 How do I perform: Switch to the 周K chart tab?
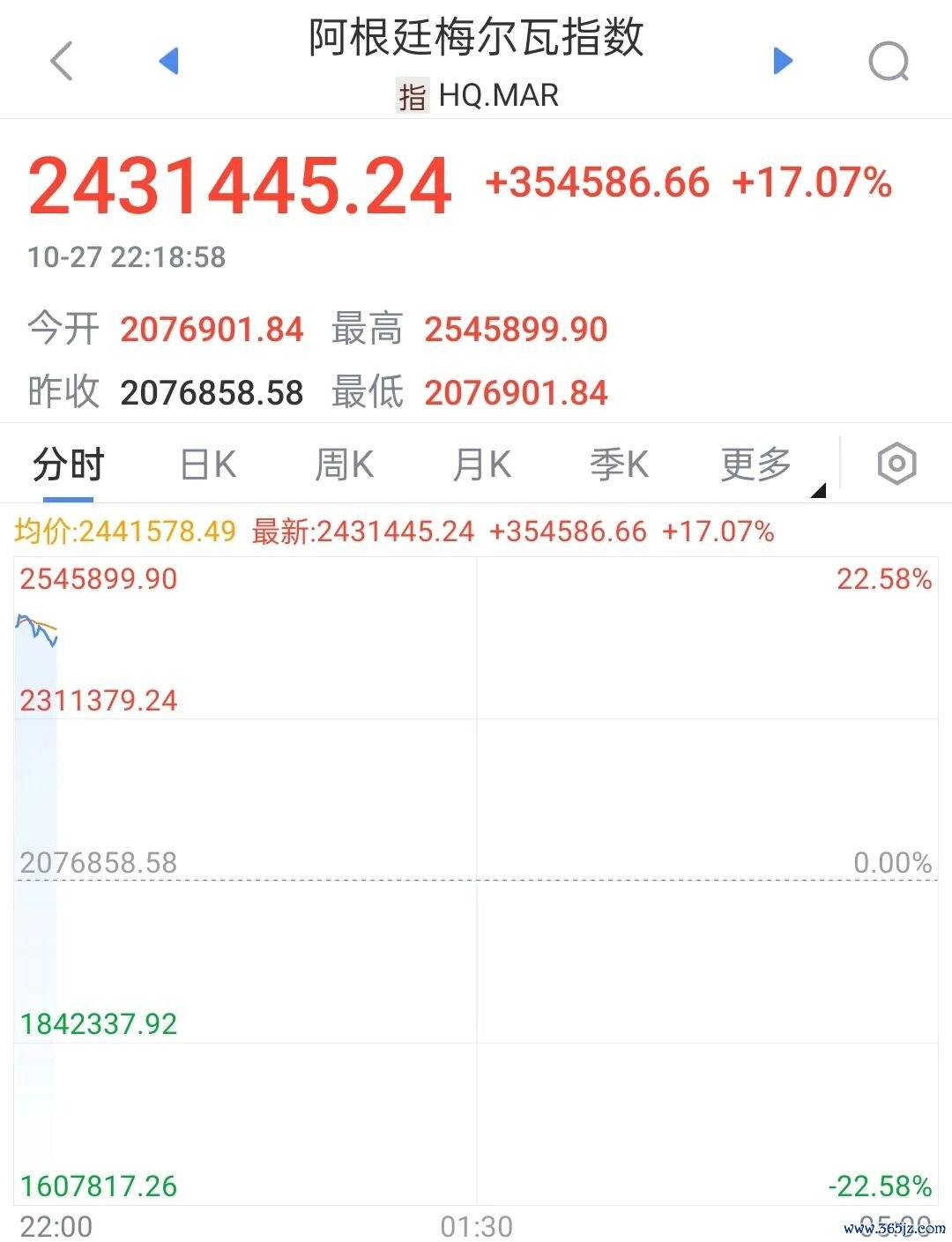(345, 465)
